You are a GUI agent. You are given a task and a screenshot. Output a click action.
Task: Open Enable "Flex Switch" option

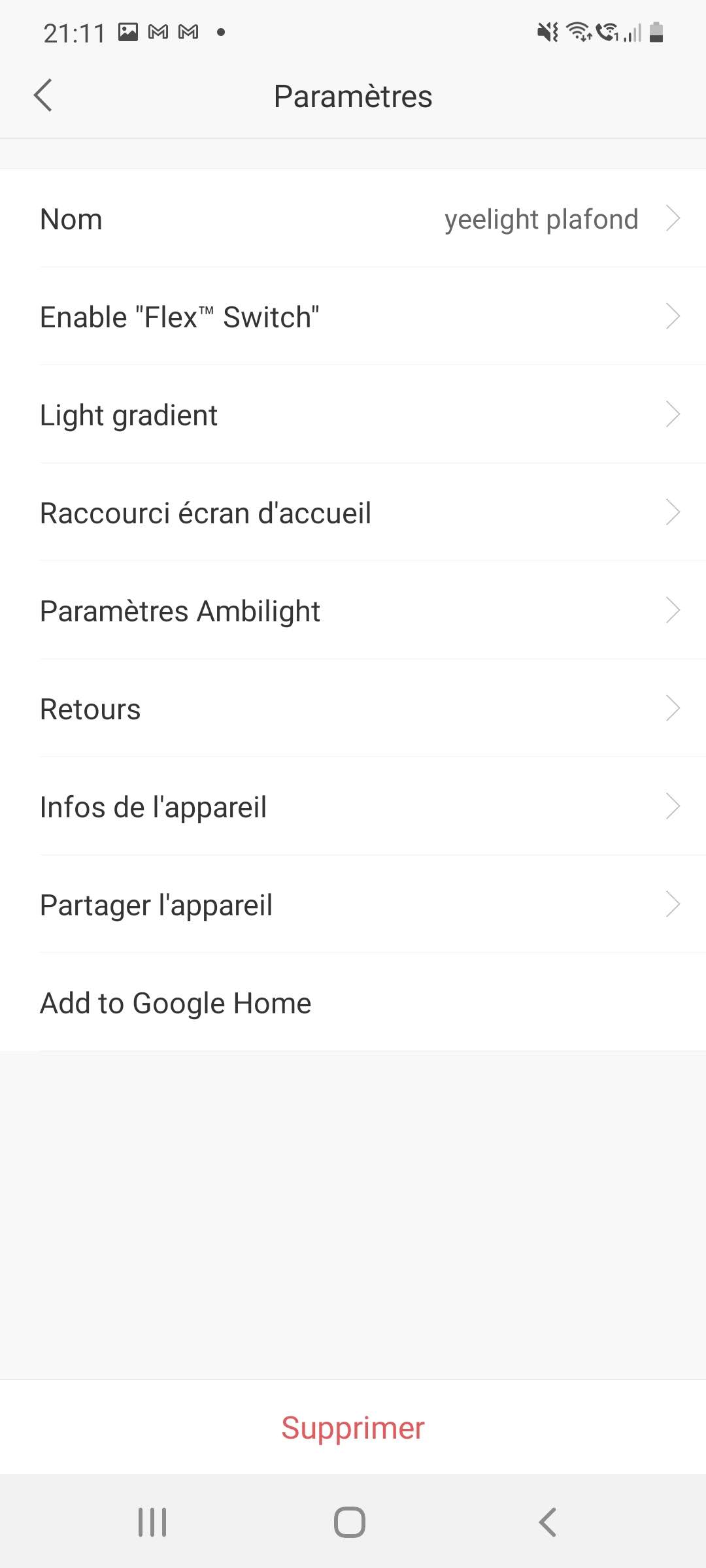click(353, 317)
